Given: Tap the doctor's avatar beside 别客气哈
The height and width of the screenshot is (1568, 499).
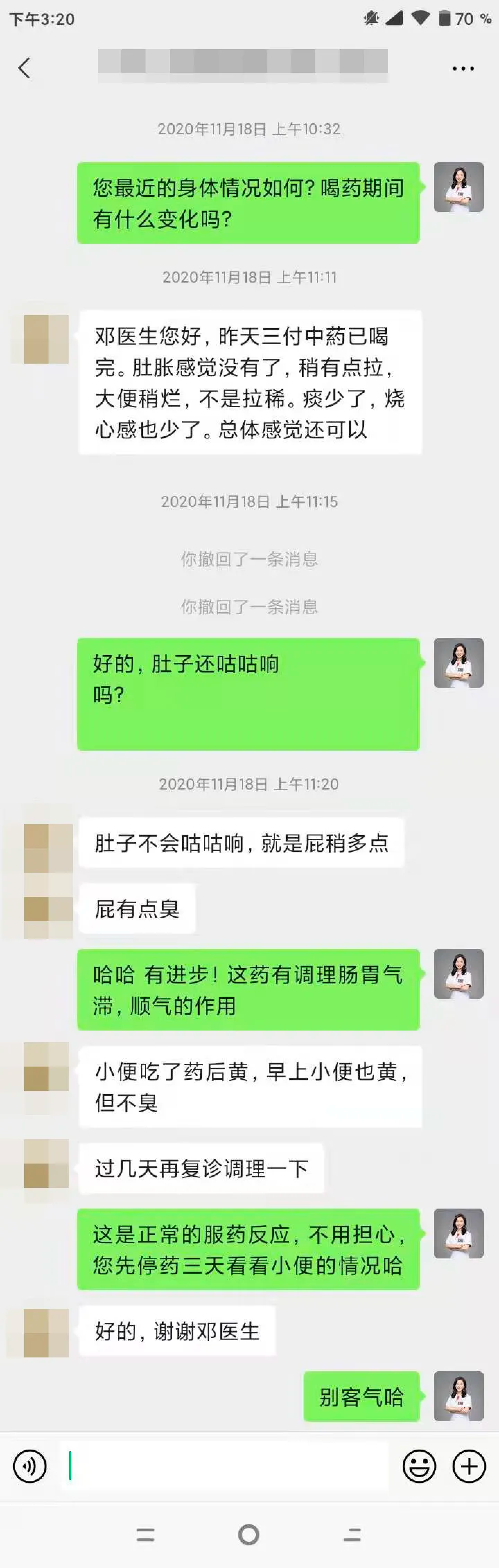Looking at the screenshot, I should [x=458, y=1396].
